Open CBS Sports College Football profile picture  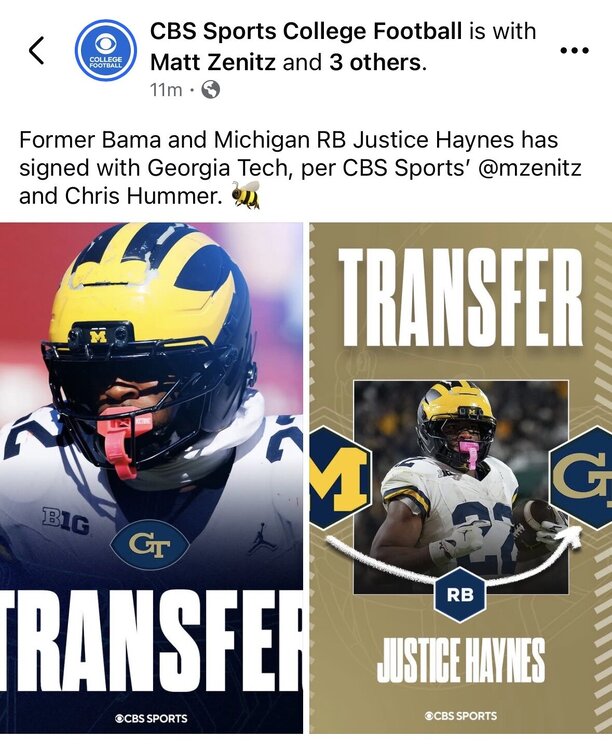point(106,50)
